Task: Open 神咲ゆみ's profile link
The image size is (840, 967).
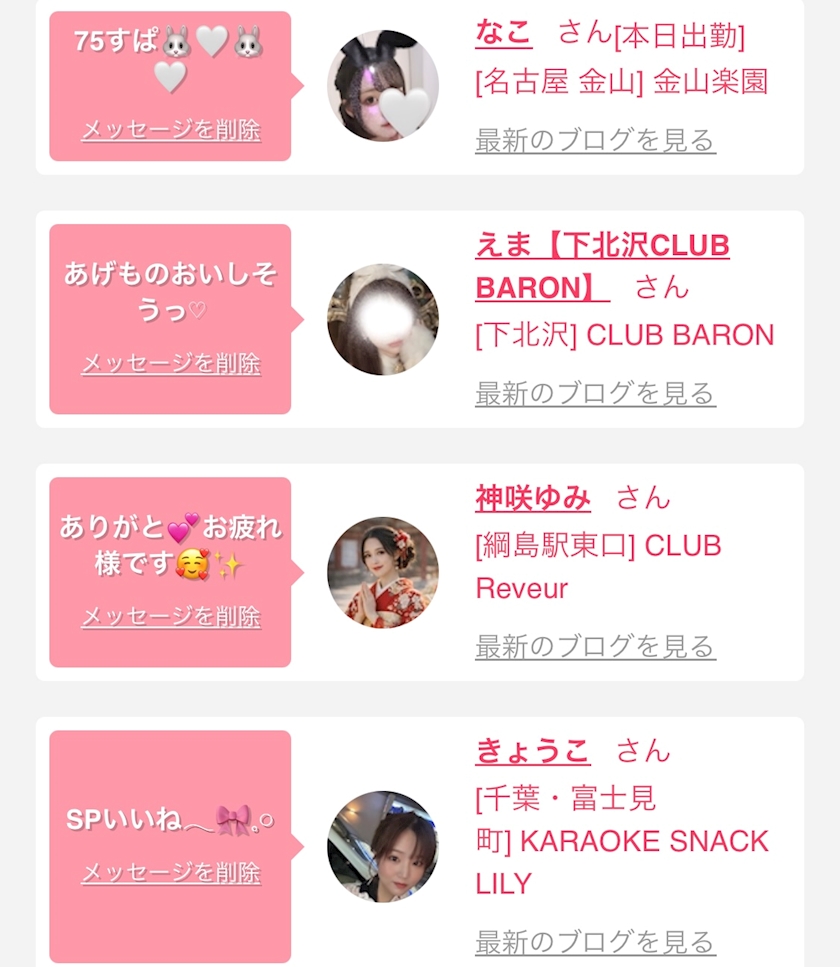Action: pos(533,498)
